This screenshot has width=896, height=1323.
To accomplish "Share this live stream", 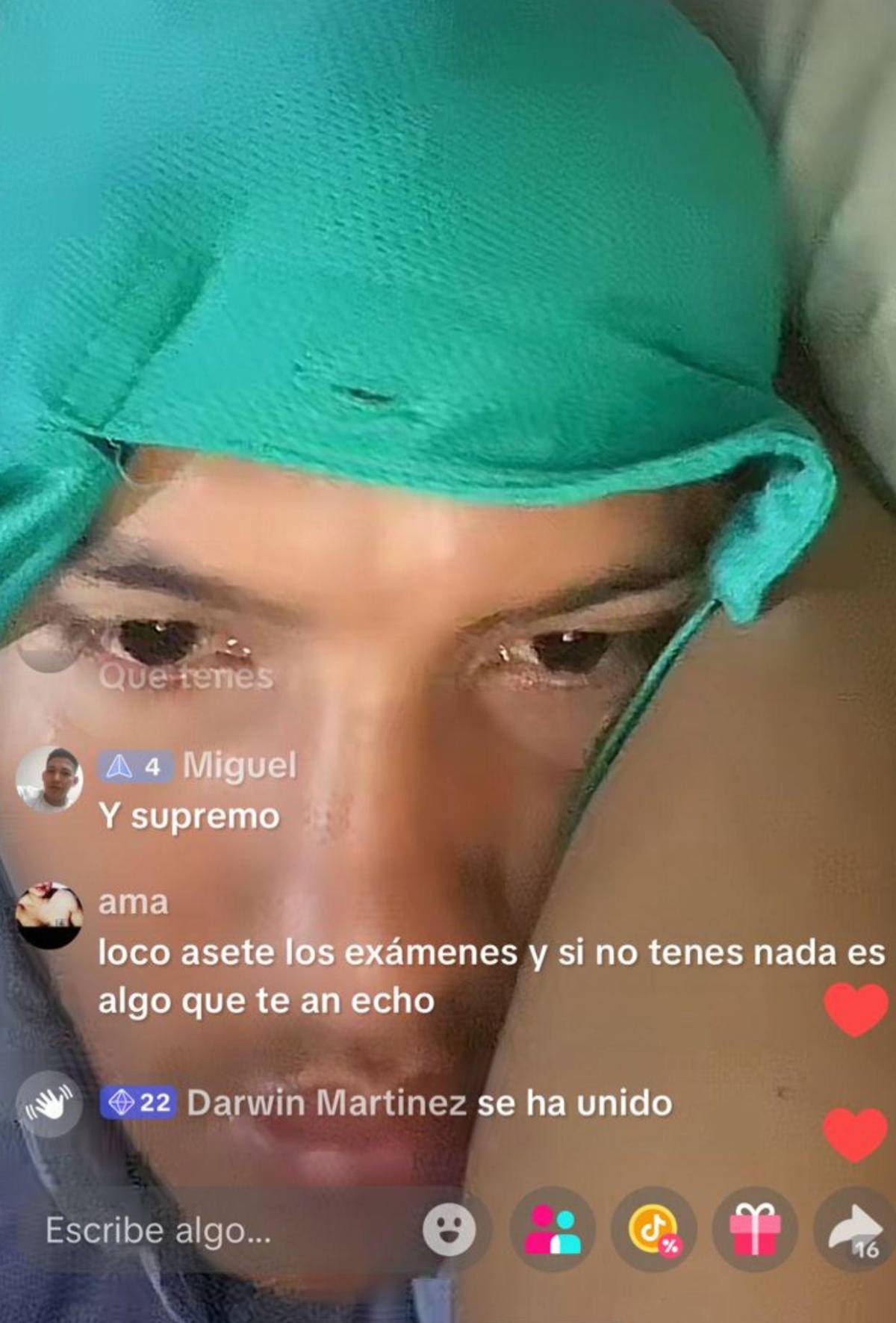I will [855, 1230].
